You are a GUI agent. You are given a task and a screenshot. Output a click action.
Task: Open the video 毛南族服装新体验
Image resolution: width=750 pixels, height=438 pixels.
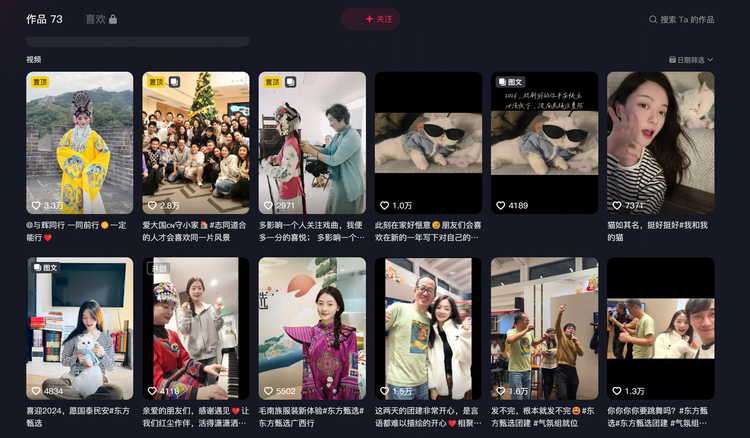[x=312, y=328]
